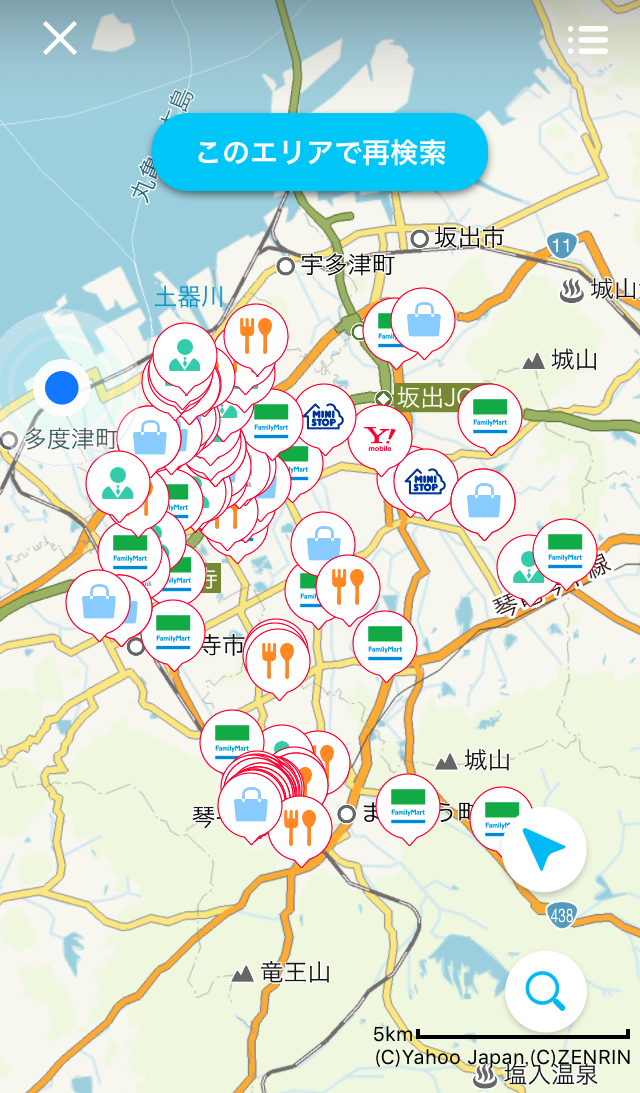This screenshot has width=640, height=1093.
Task: Open the list view of results
Action: tap(588, 40)
